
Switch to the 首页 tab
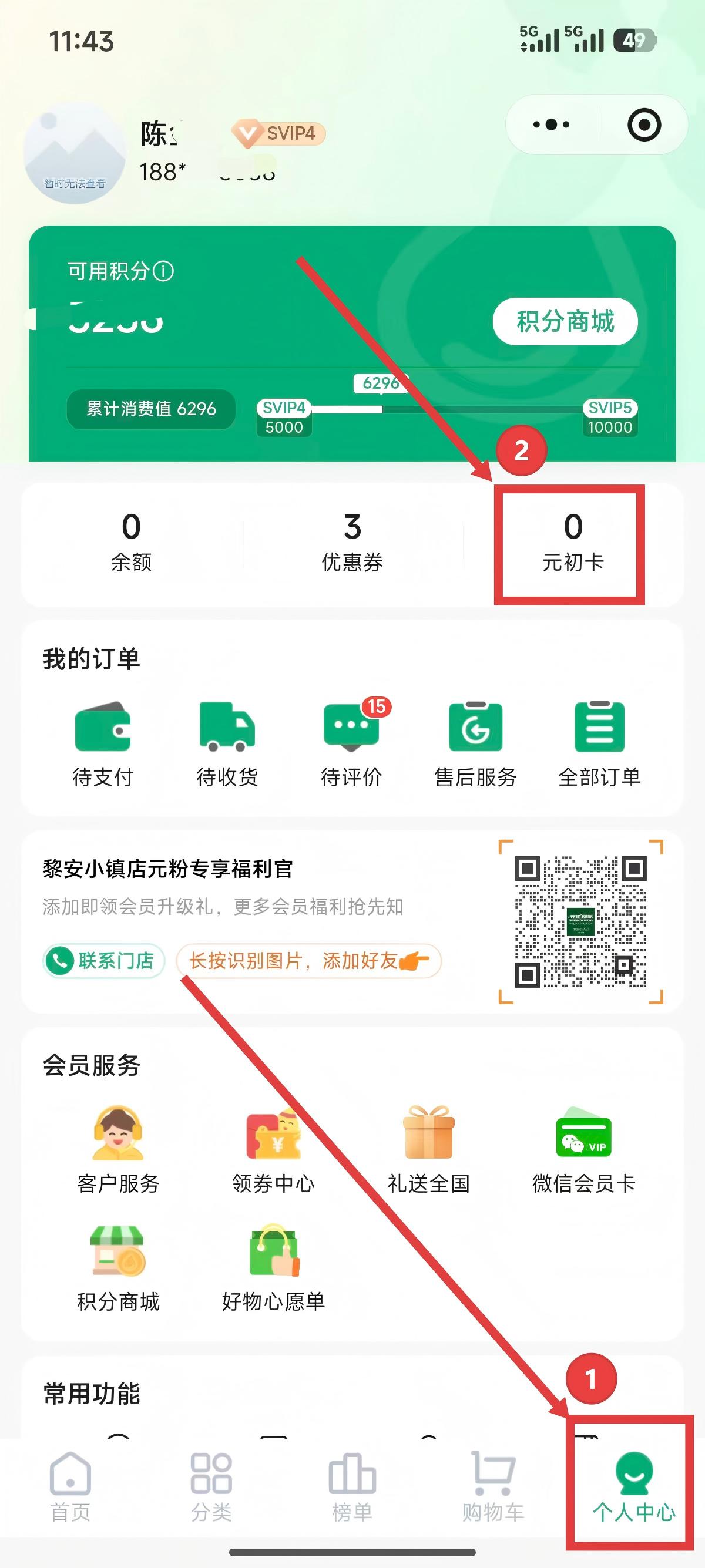70,1486
